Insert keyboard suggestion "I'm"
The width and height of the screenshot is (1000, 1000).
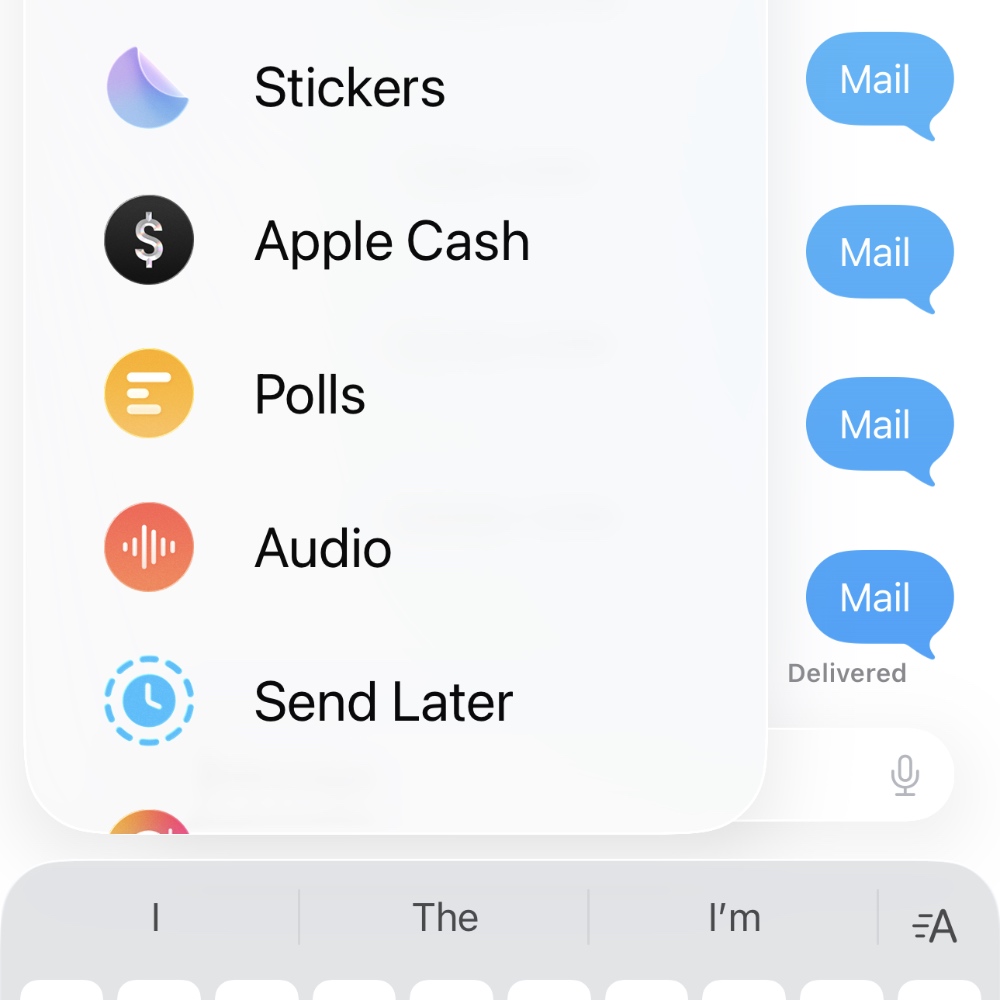[x=734, y=917]
